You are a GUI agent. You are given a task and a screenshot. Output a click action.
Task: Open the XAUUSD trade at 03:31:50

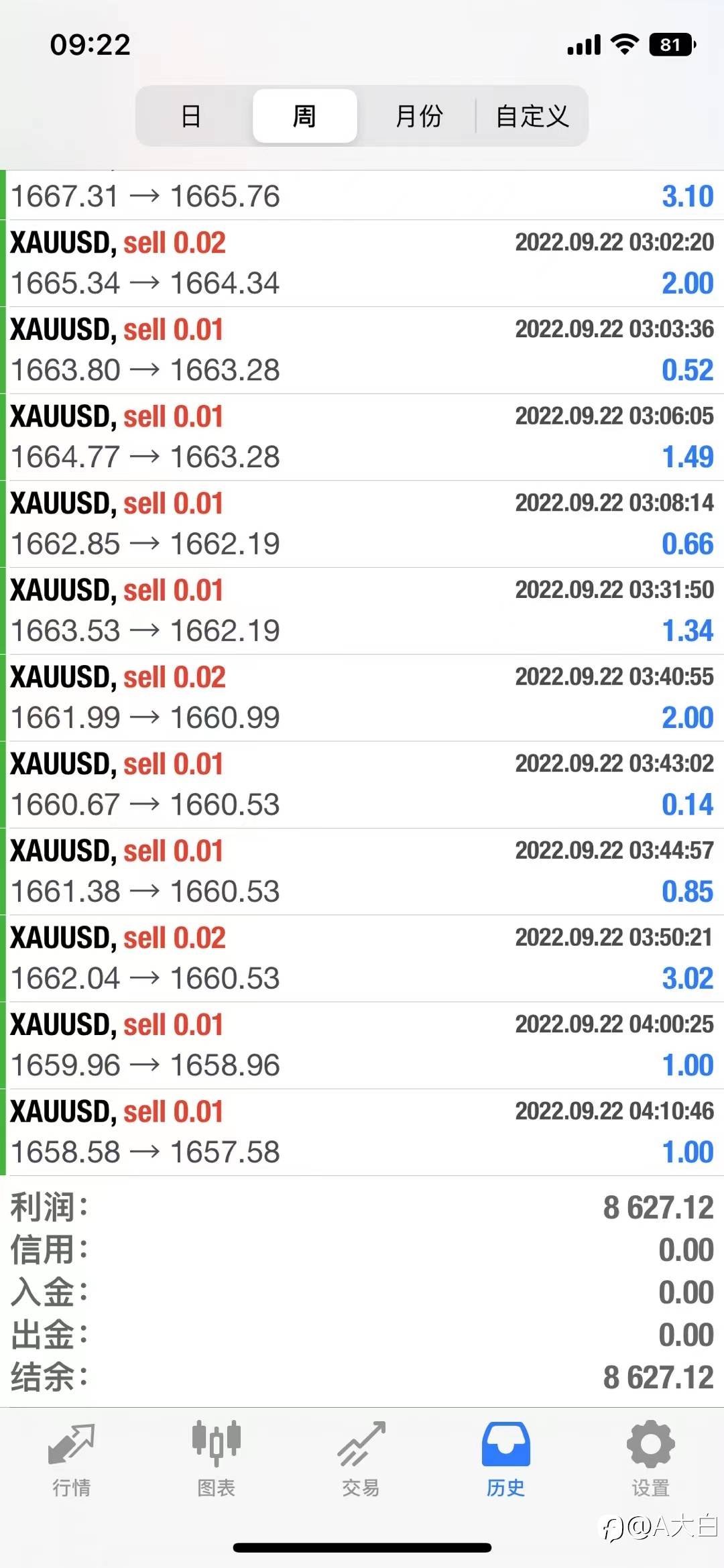point(362,611)
